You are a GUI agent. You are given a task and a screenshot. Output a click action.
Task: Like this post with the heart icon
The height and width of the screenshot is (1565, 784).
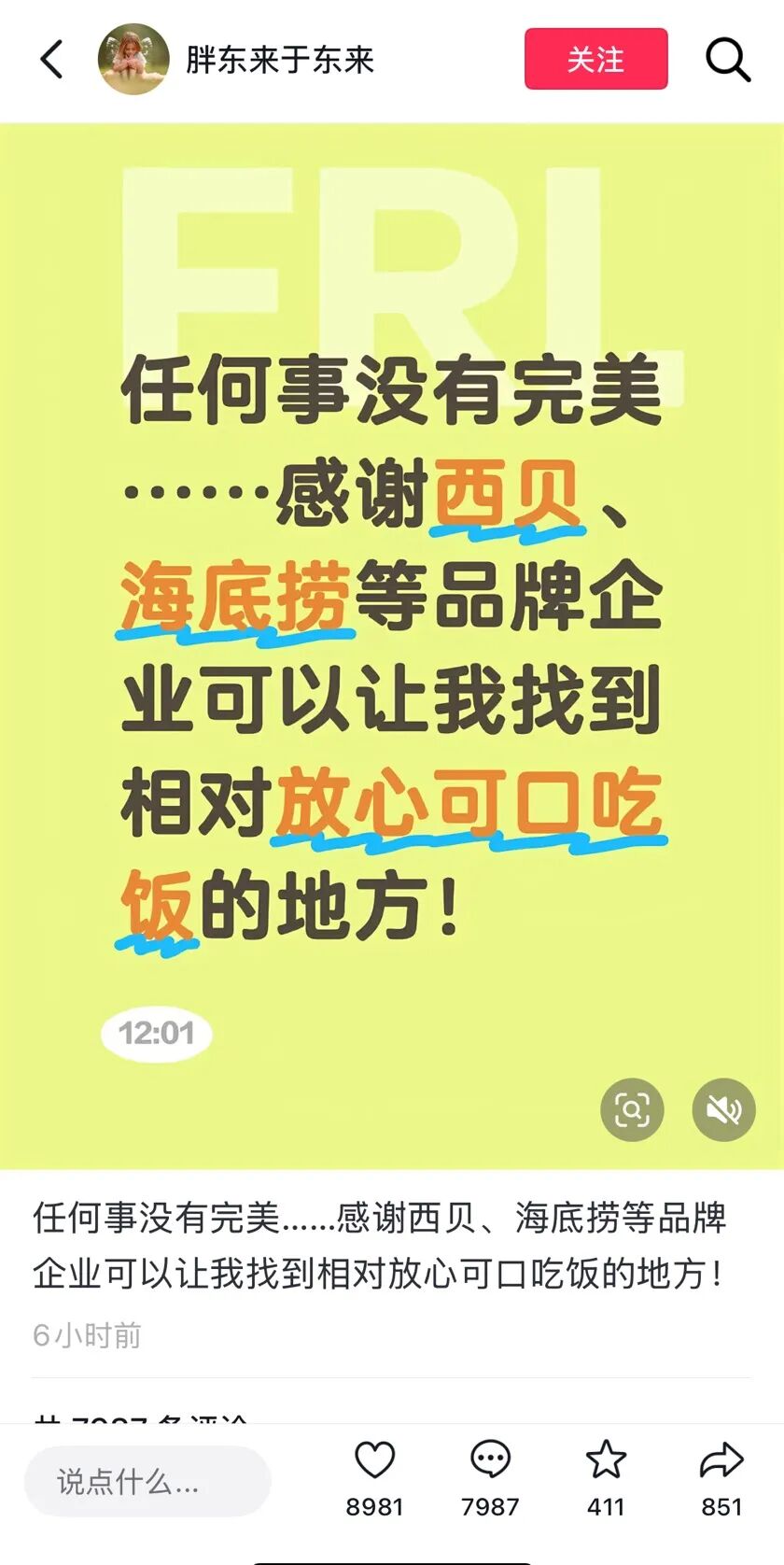[374, 1460]
